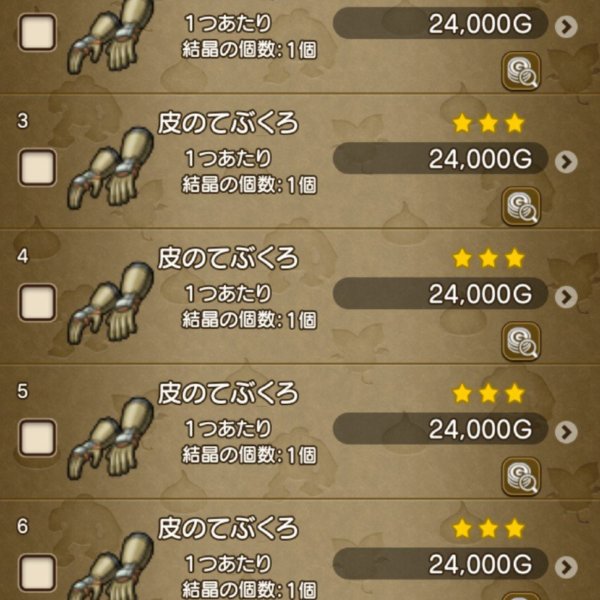Open details arrow for item 3
This screenshot has height=600, width=600.
(567, 160)
